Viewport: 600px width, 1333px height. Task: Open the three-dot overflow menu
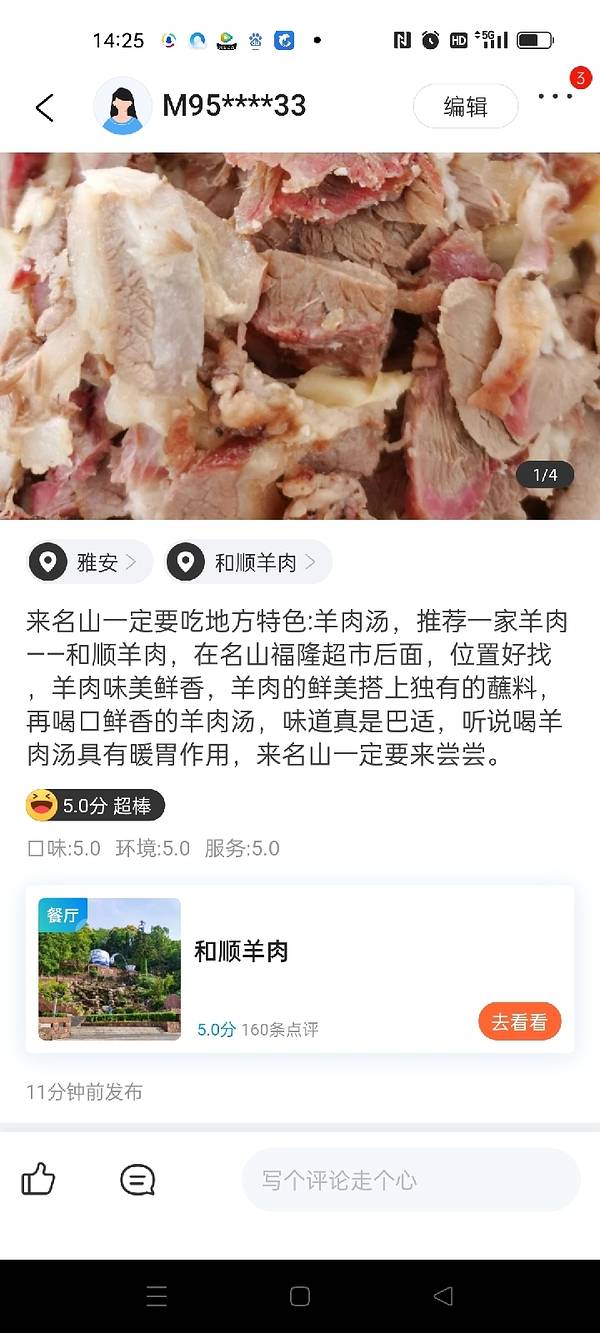tap(555, 97)
